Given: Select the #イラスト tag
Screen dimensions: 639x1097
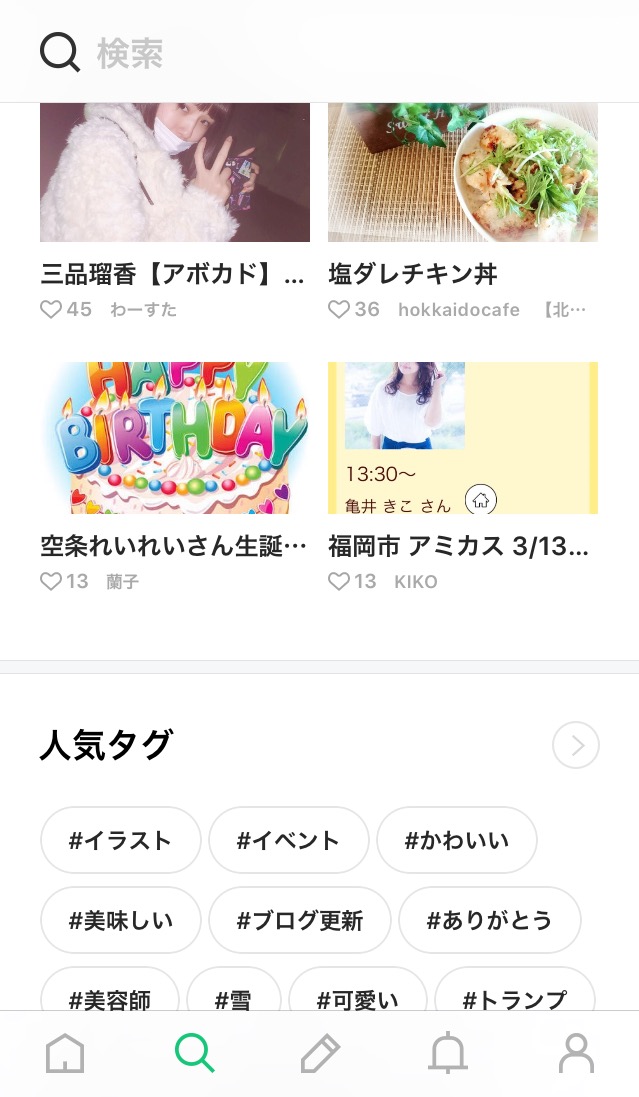Looking at the screenshot, I should tap(120, 841).
